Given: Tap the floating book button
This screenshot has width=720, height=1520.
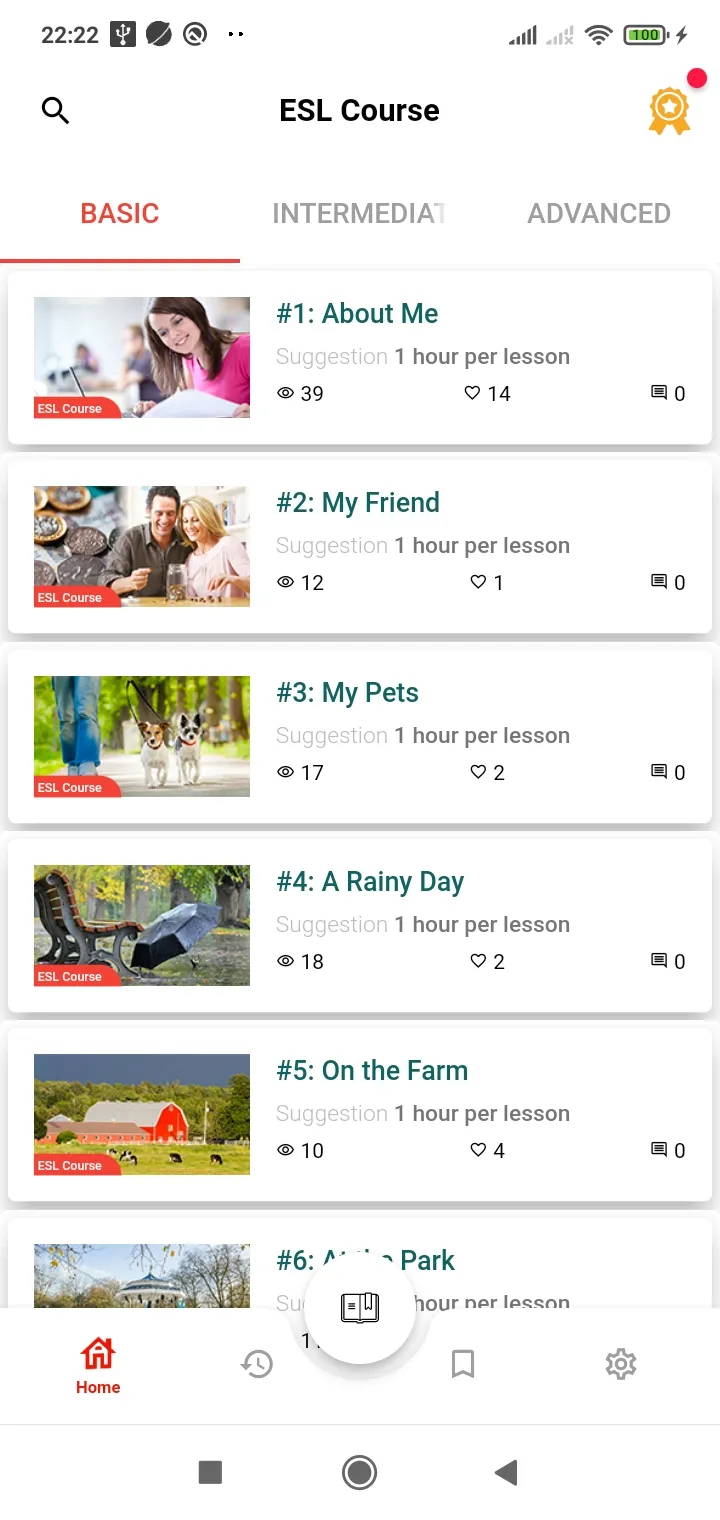Looking at the screenshot, I should click(360, 1307).
